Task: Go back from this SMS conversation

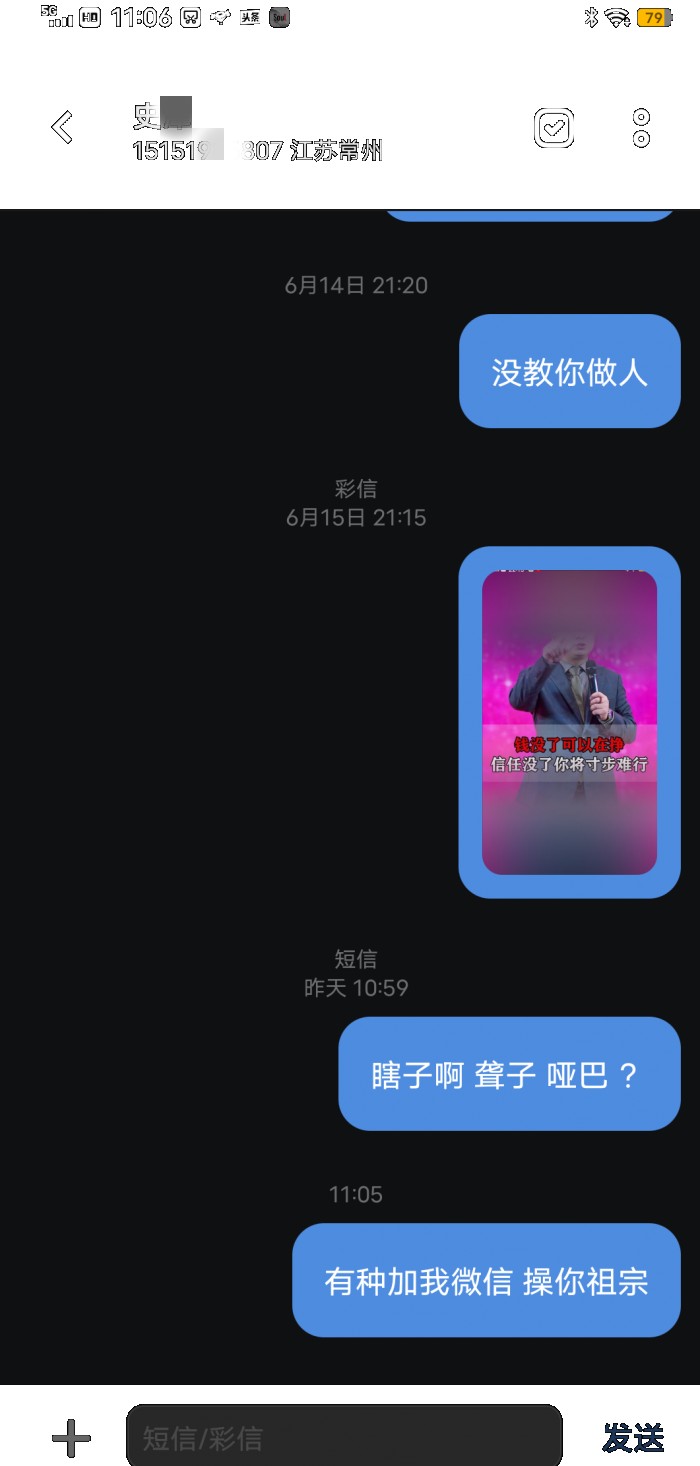Action: click(62, 128)
